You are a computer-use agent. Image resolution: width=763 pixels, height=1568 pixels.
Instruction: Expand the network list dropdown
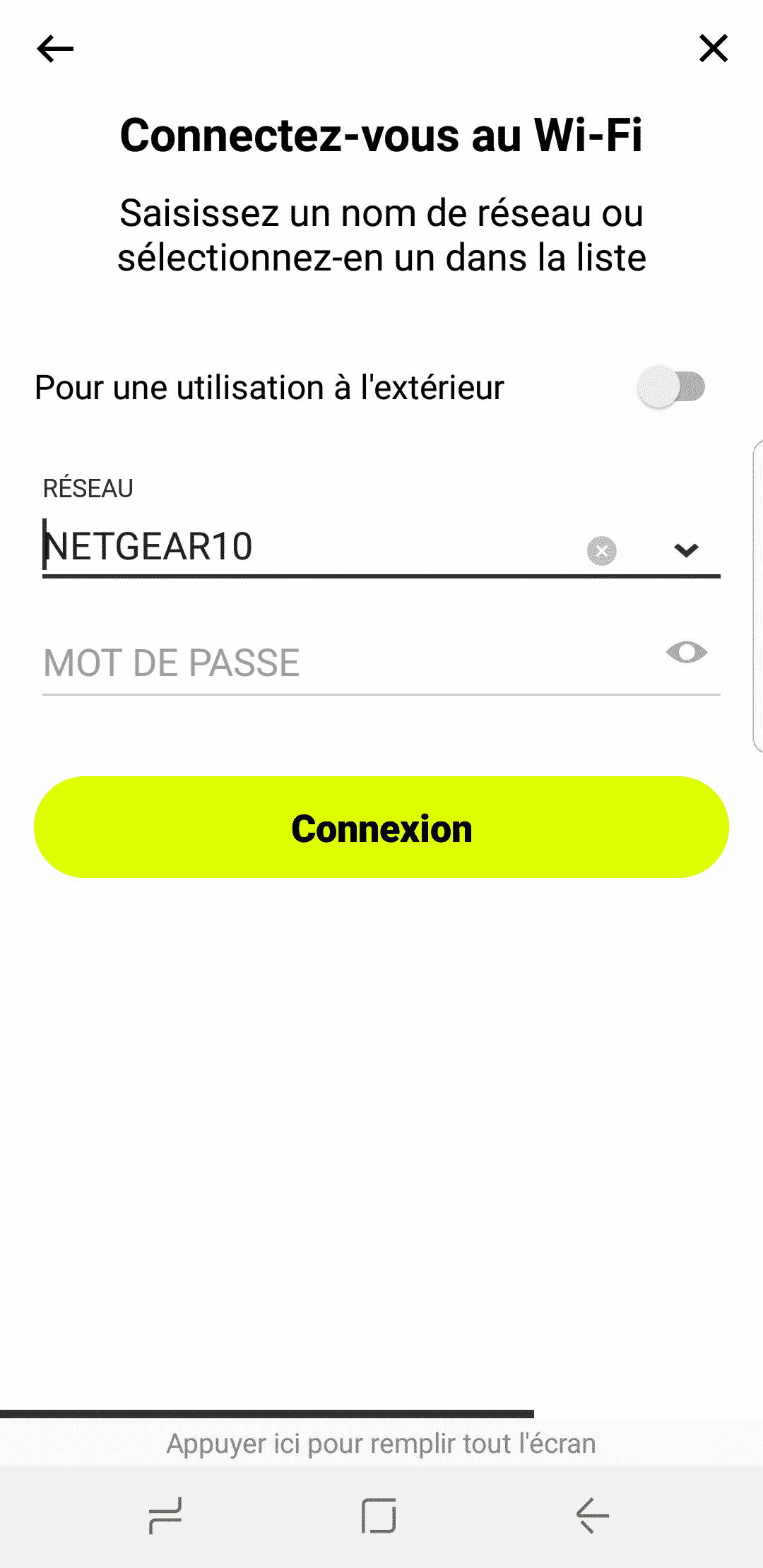click(686, 550)
